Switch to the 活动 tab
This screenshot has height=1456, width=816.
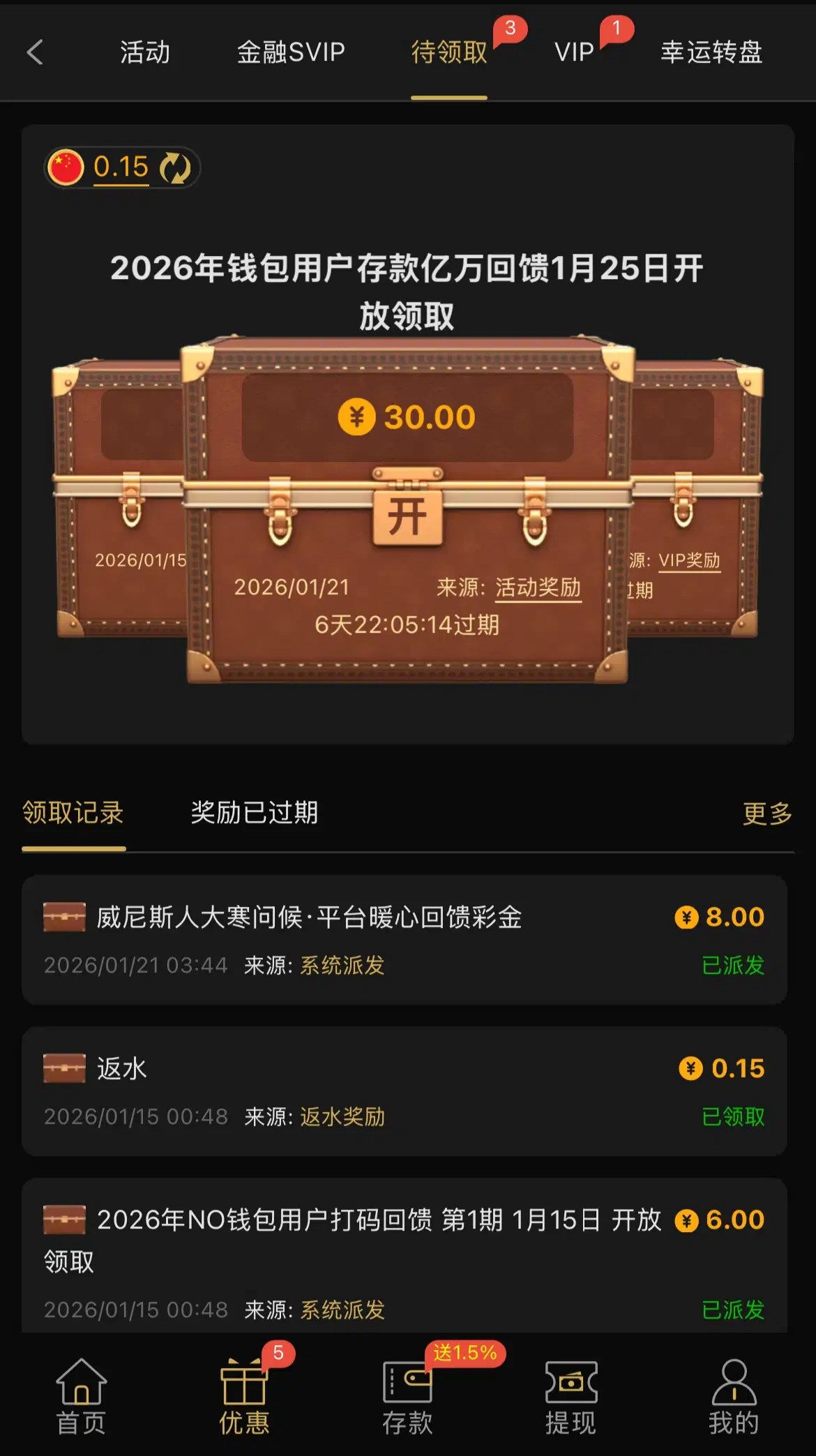[144, 52]
